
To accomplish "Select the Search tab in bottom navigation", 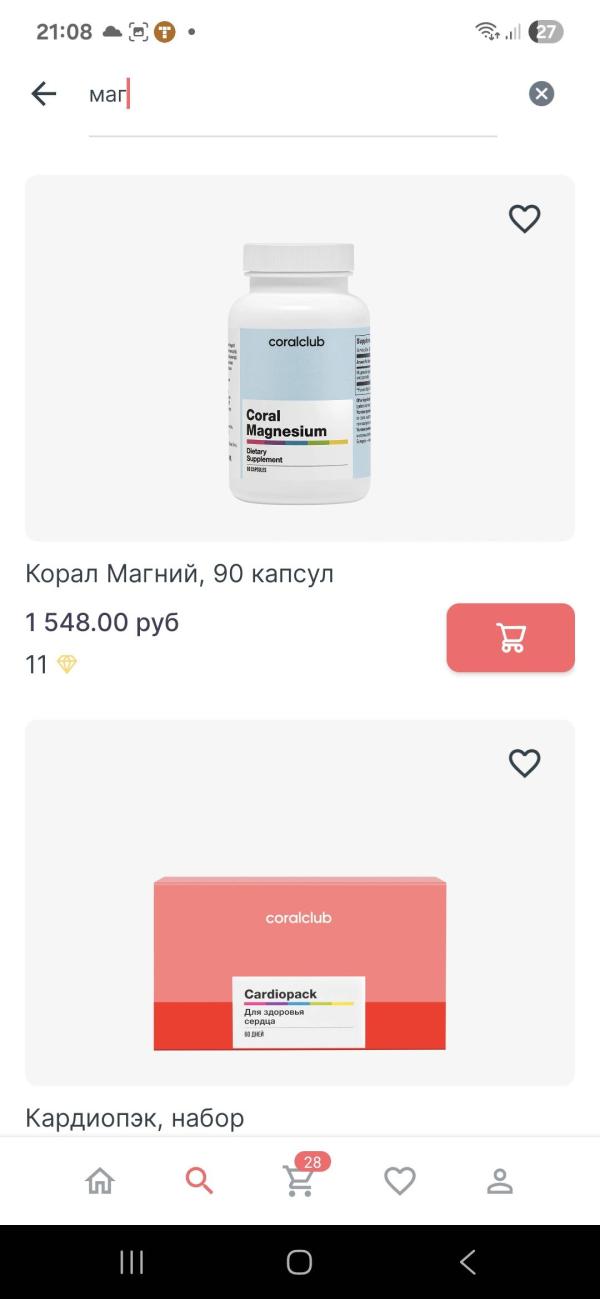I will pos(200,1181).
